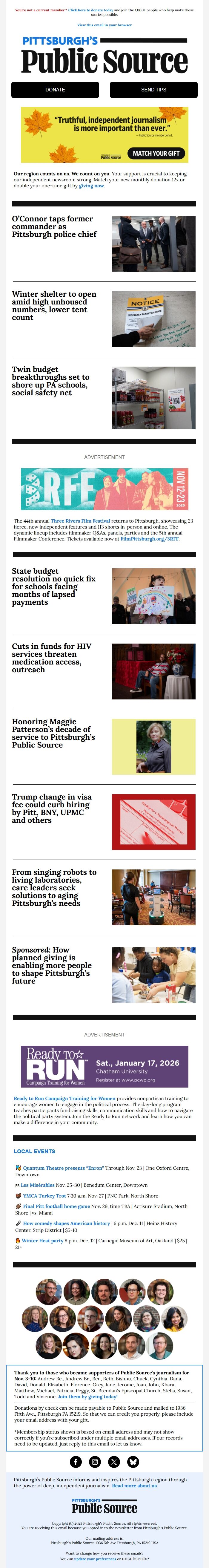
Task: Open Trump change in visa fee article
Action: 52,808
